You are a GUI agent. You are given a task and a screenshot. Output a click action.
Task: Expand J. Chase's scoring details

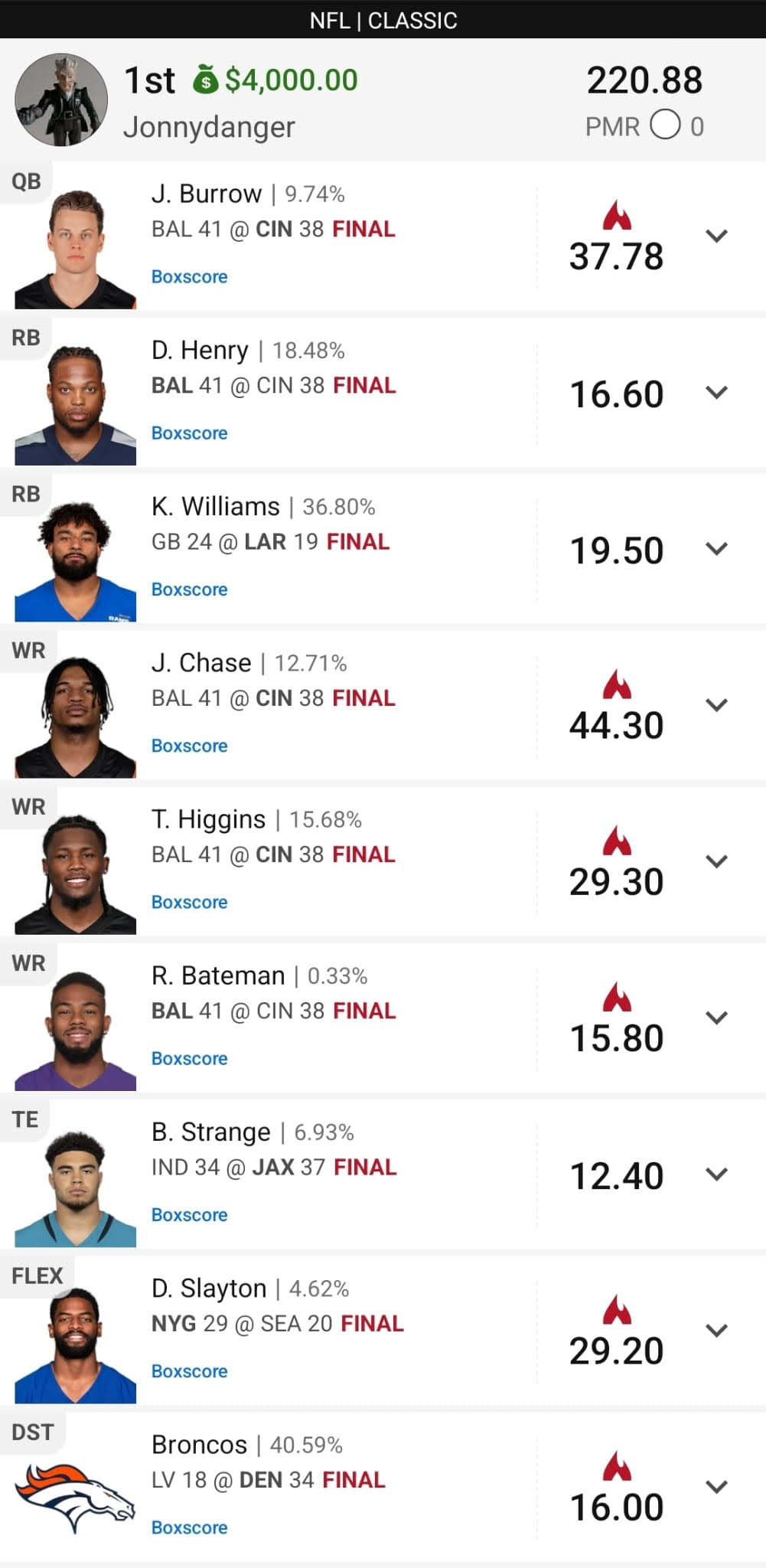click(716, 704)
